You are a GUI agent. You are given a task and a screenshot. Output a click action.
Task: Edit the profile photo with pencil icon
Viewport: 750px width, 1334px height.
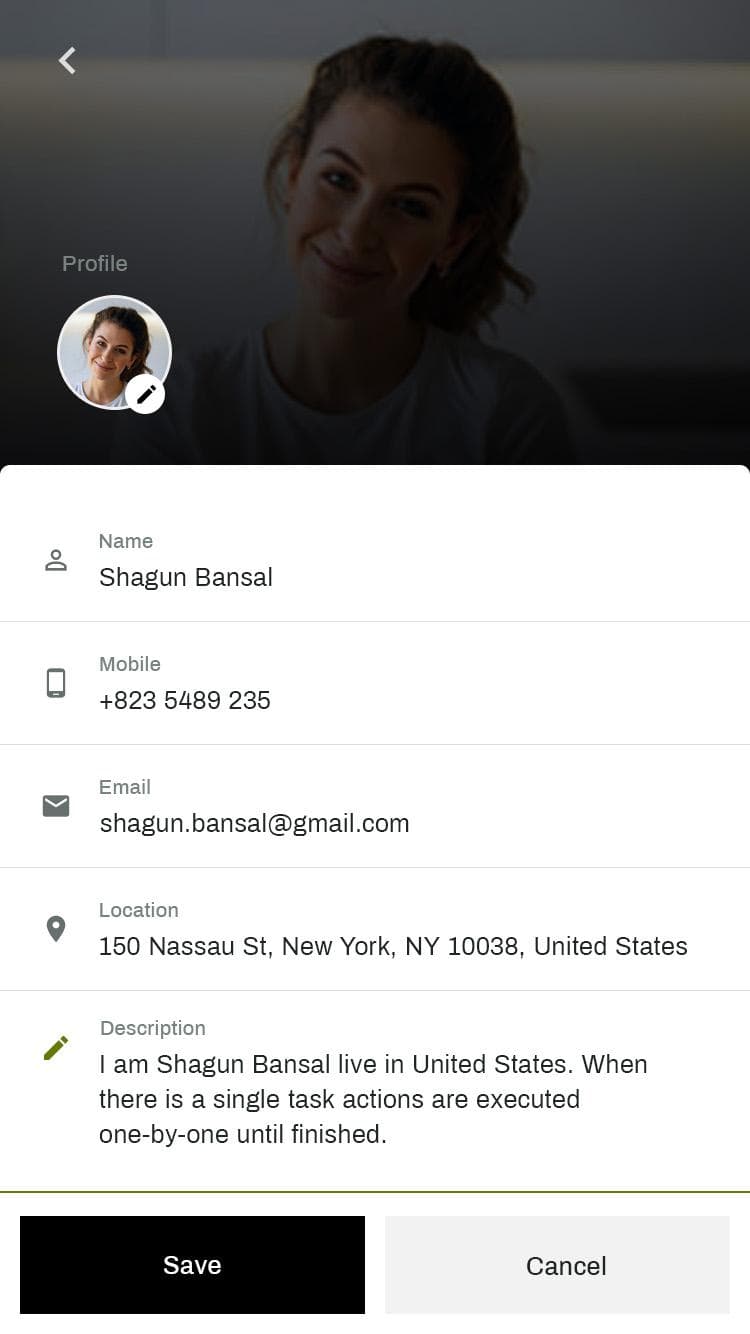tap(146, 394)
